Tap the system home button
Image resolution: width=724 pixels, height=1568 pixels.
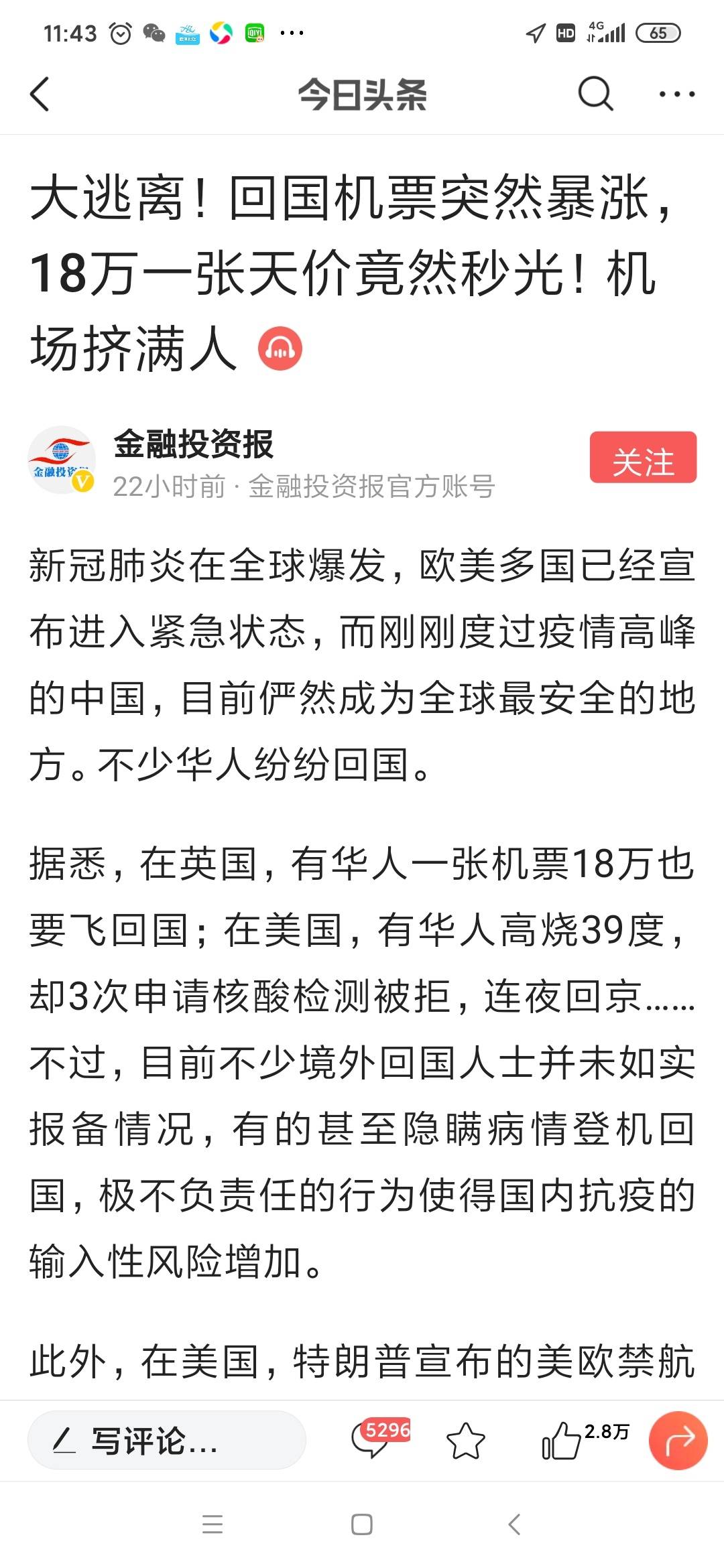362,1524
